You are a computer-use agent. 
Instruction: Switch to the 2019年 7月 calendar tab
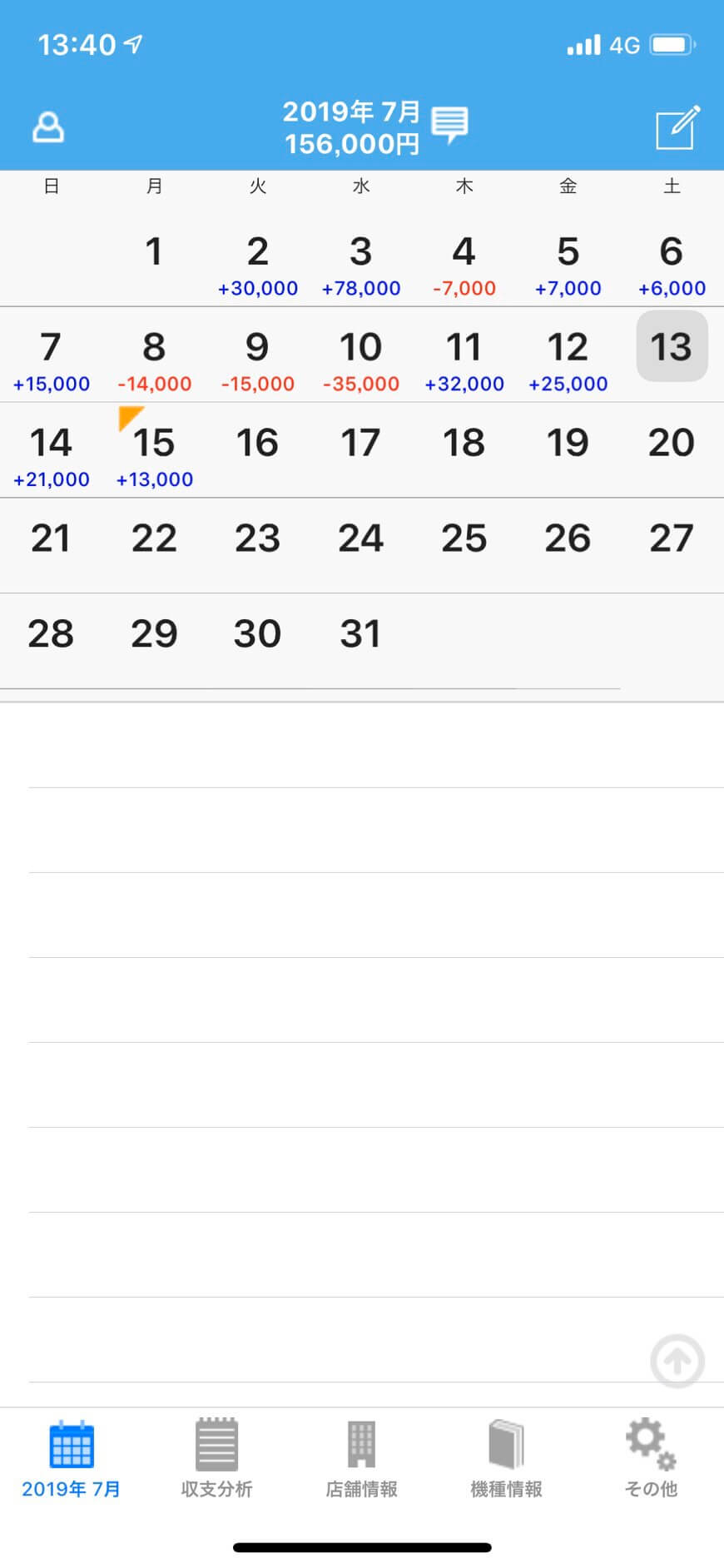click(72, 1458)
